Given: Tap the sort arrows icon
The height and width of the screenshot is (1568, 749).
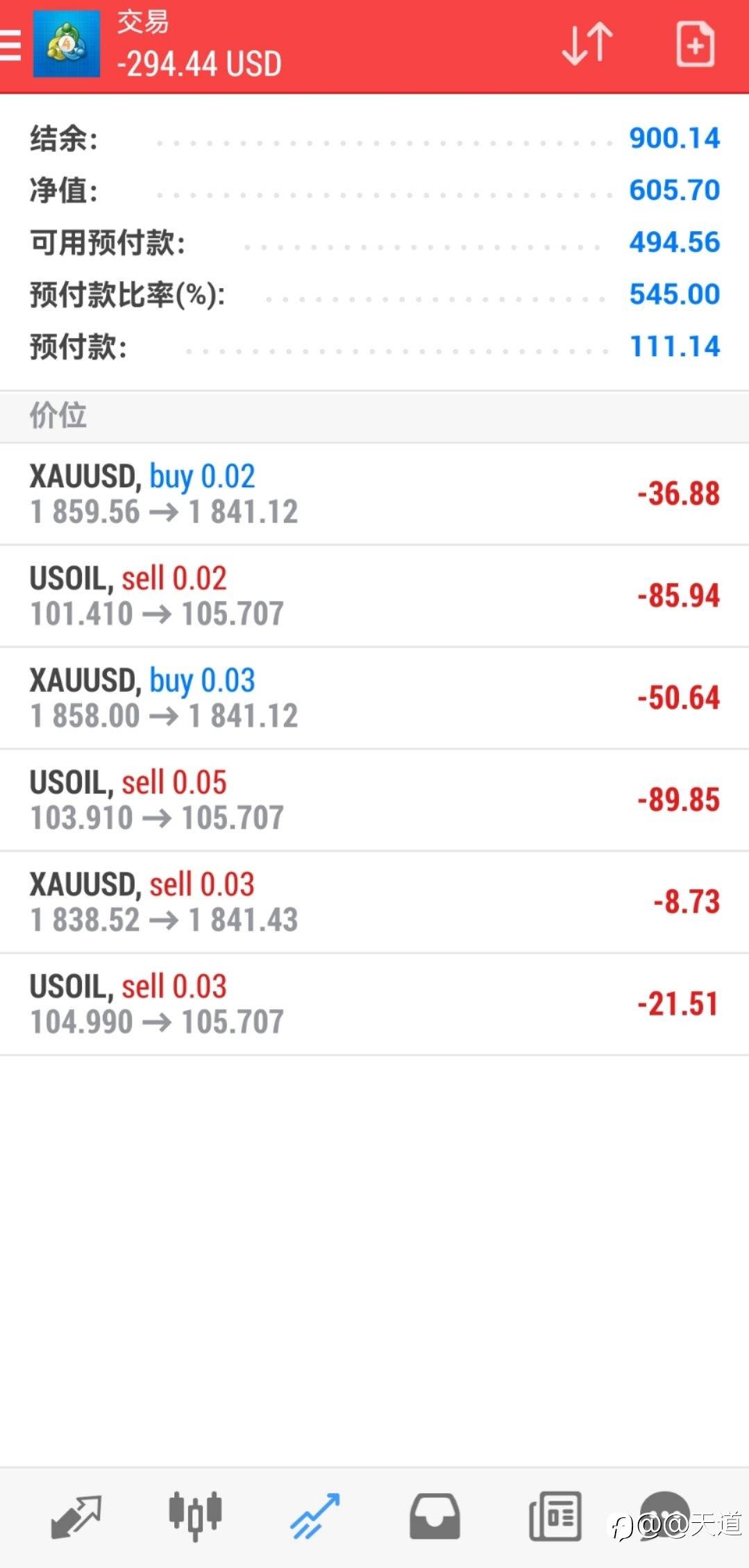Looking at the screenshot, I should [587, 44].
